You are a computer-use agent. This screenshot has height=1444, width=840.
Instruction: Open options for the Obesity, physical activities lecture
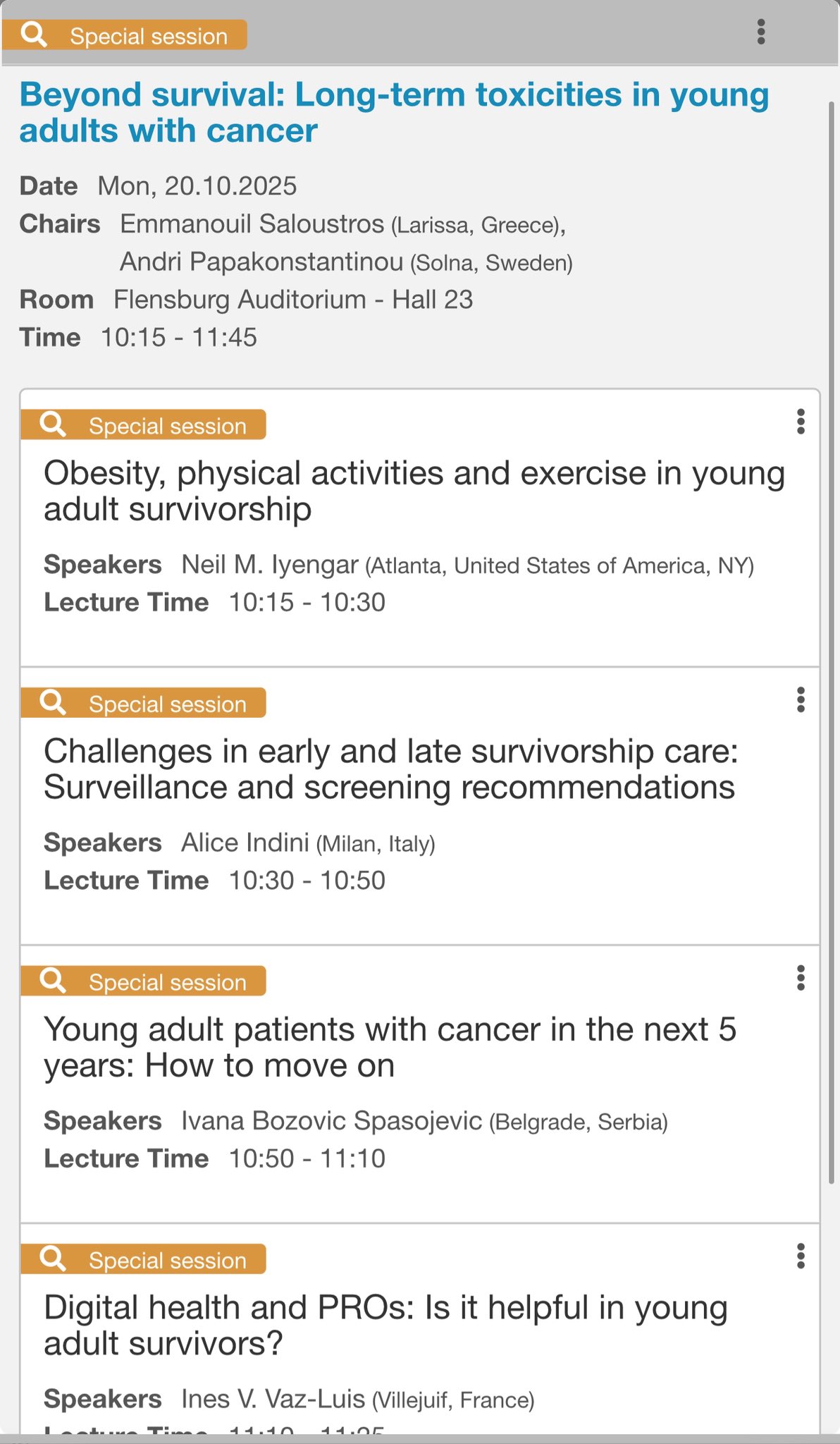(801, 422)
